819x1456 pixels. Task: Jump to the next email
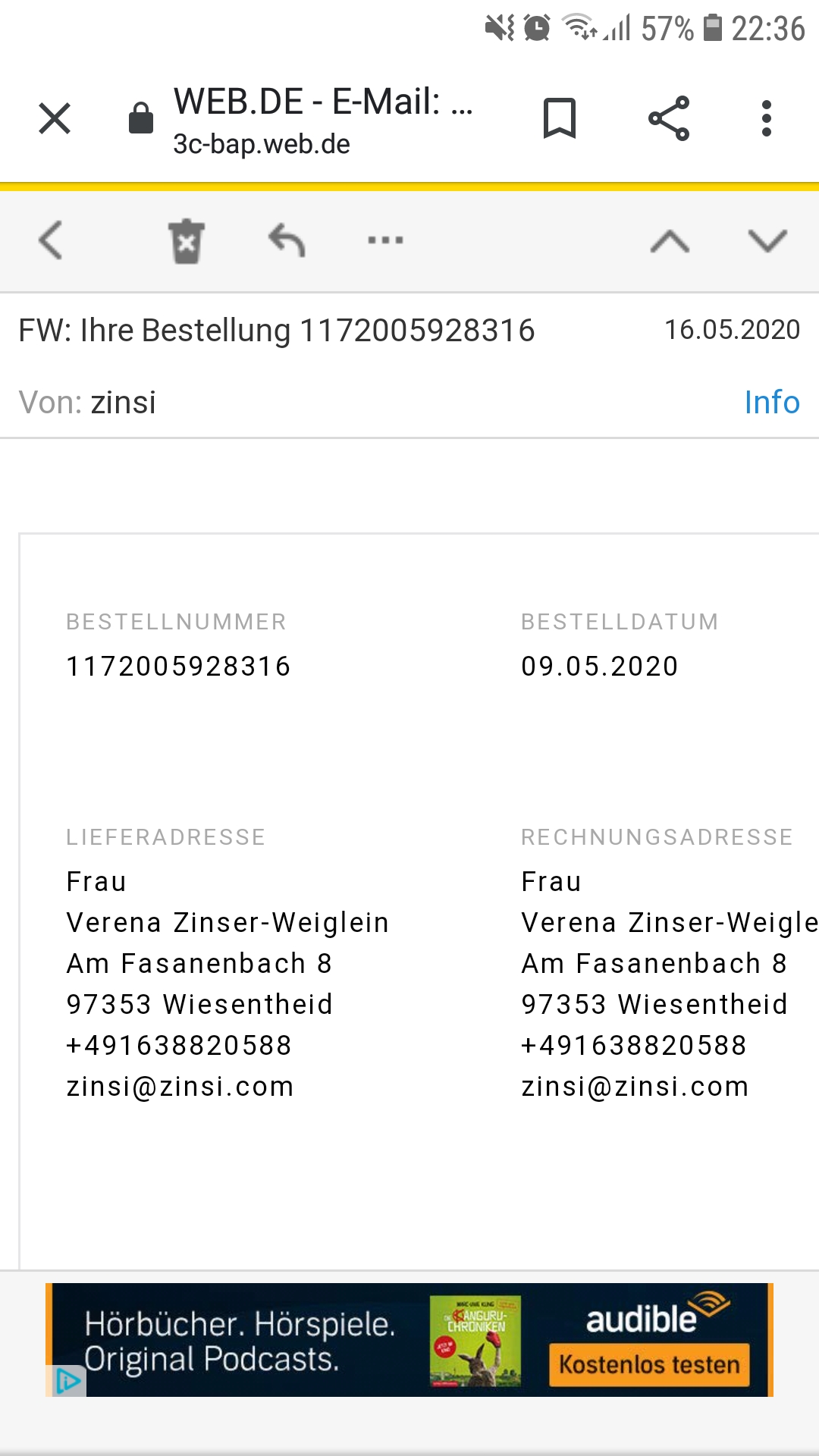click(x=767, y=241)
